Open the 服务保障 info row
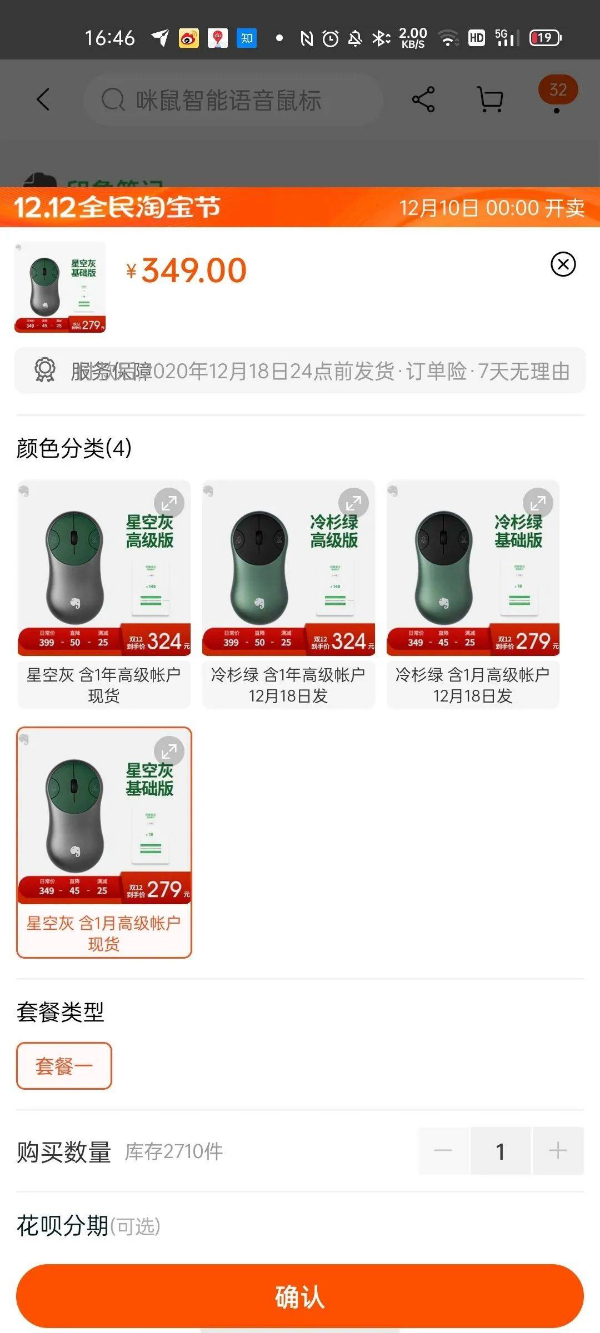The image size is (600, 1333). [300, 371]
